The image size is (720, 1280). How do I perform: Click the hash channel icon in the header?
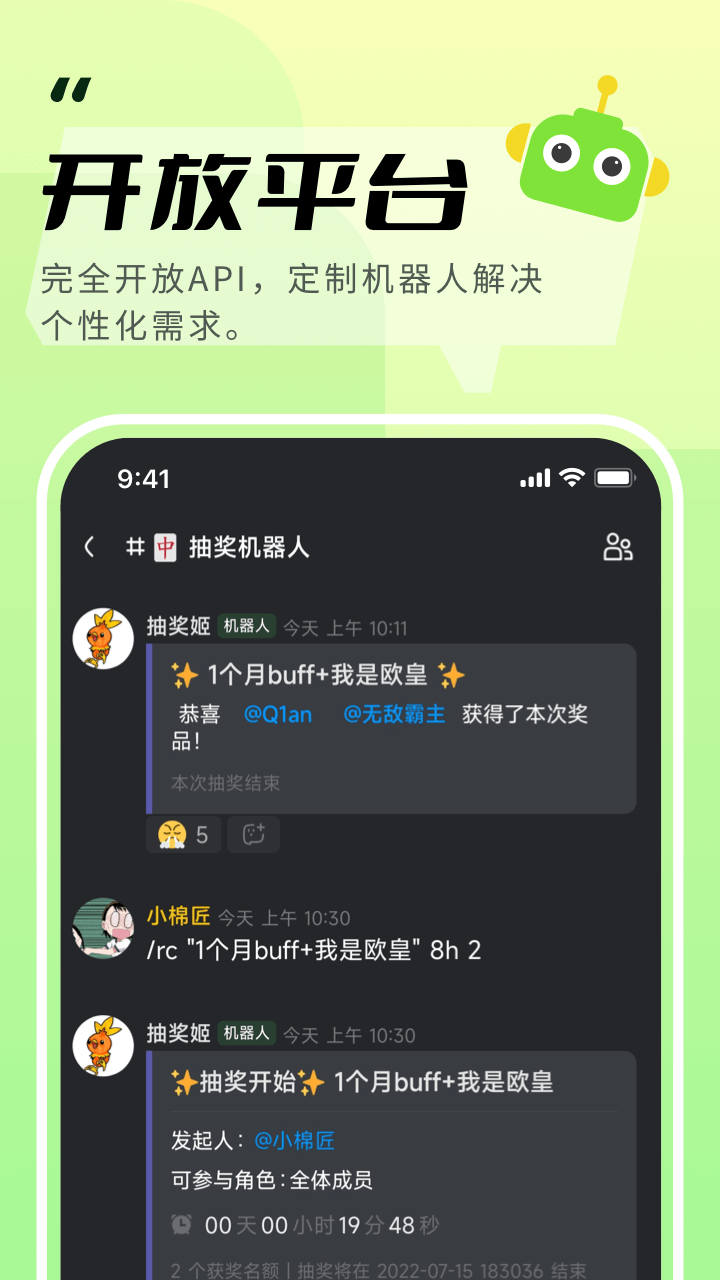coord(135,547)
